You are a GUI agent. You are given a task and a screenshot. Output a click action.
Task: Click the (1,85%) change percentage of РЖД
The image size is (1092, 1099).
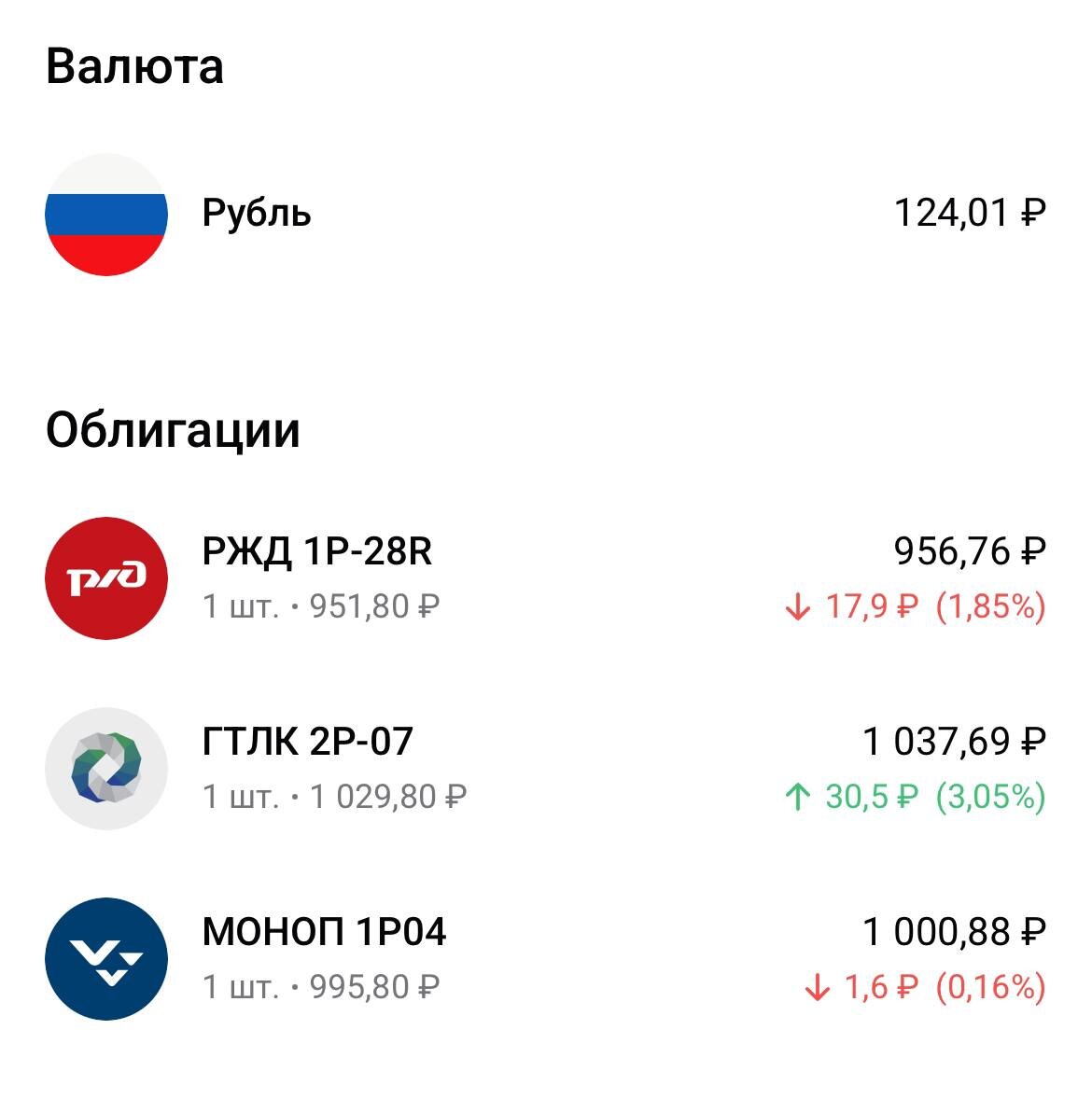(x=991, y=607)
